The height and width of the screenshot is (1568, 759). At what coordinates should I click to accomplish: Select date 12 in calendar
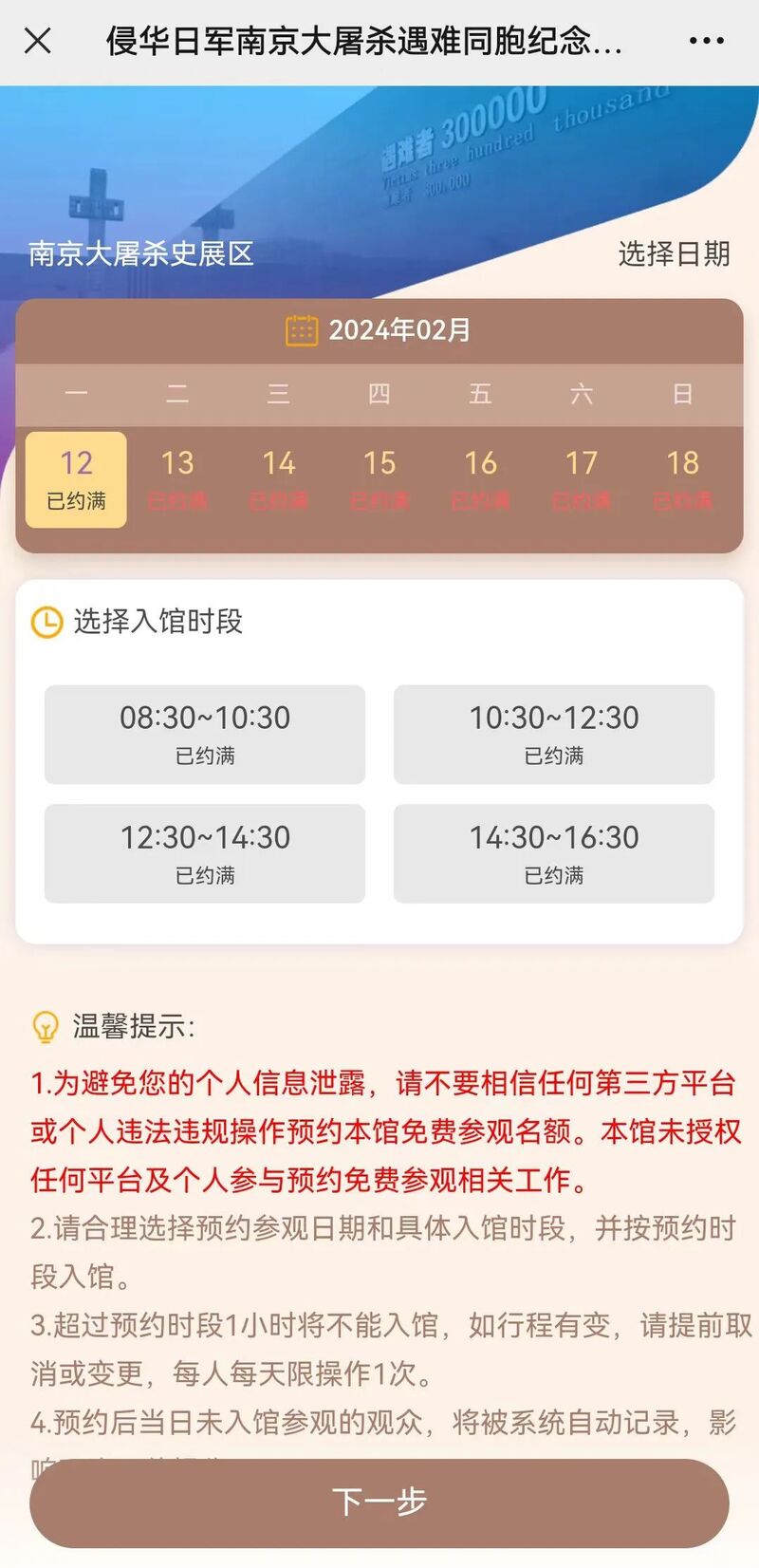(76, 479)
